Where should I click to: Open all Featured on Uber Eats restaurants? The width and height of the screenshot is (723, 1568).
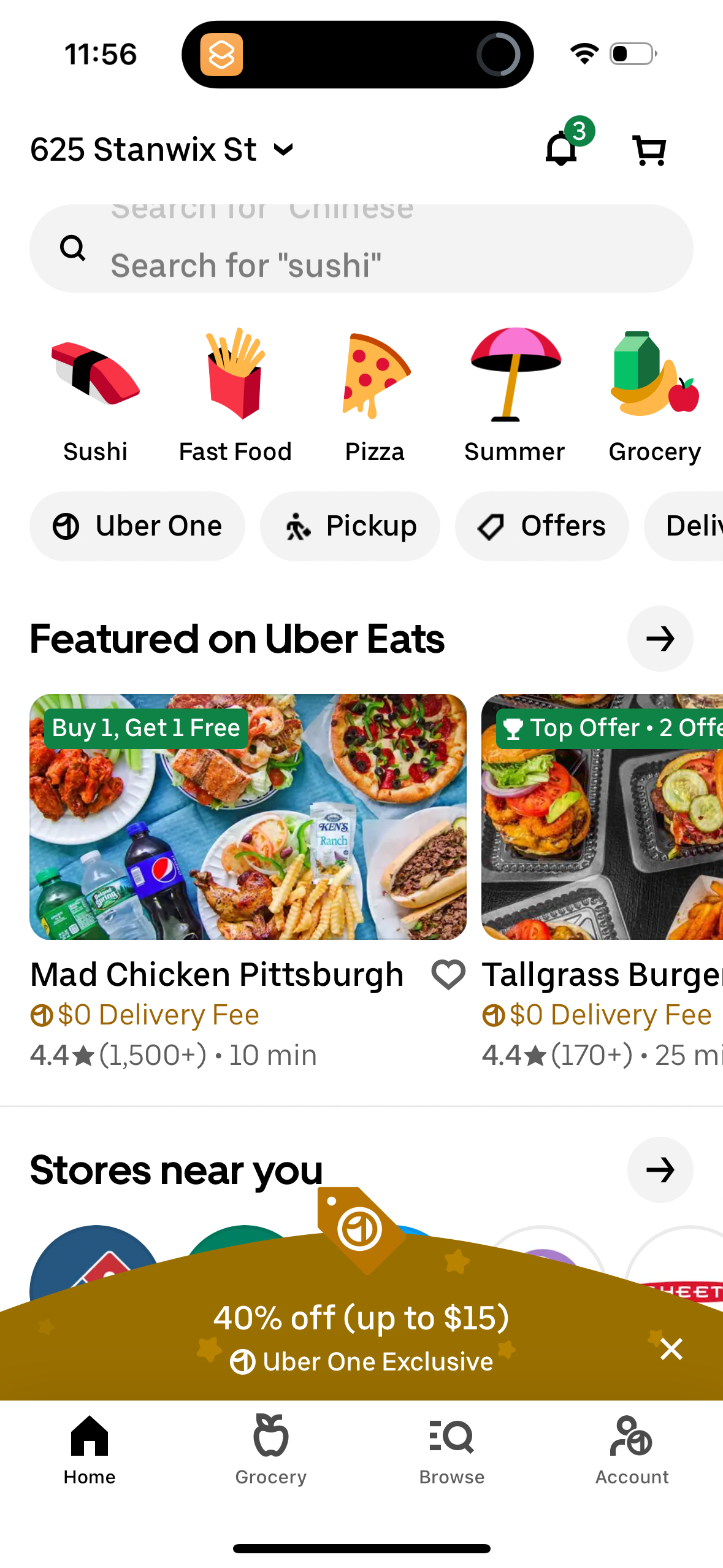660,638
